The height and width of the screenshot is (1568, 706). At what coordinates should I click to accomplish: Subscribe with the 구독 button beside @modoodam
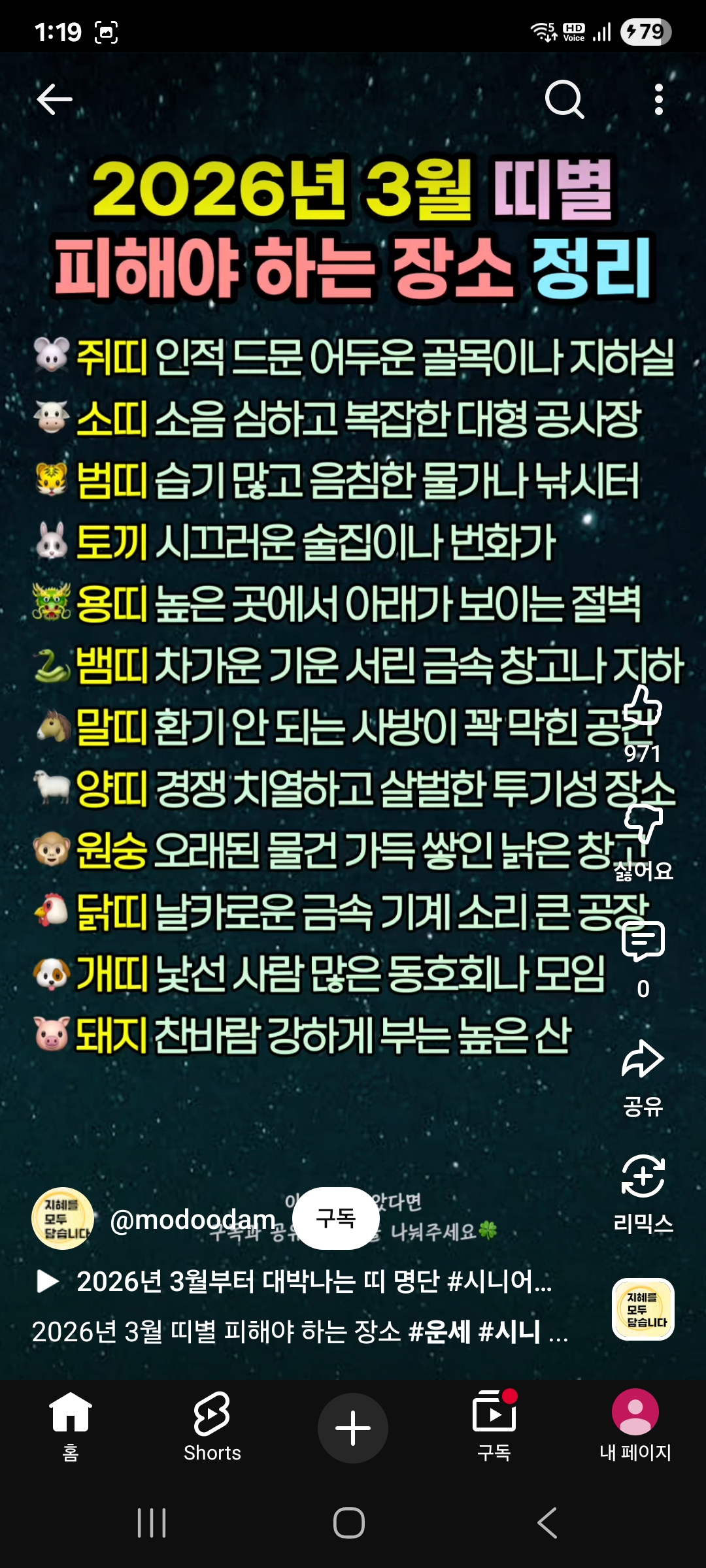[x=335, y=1218]
